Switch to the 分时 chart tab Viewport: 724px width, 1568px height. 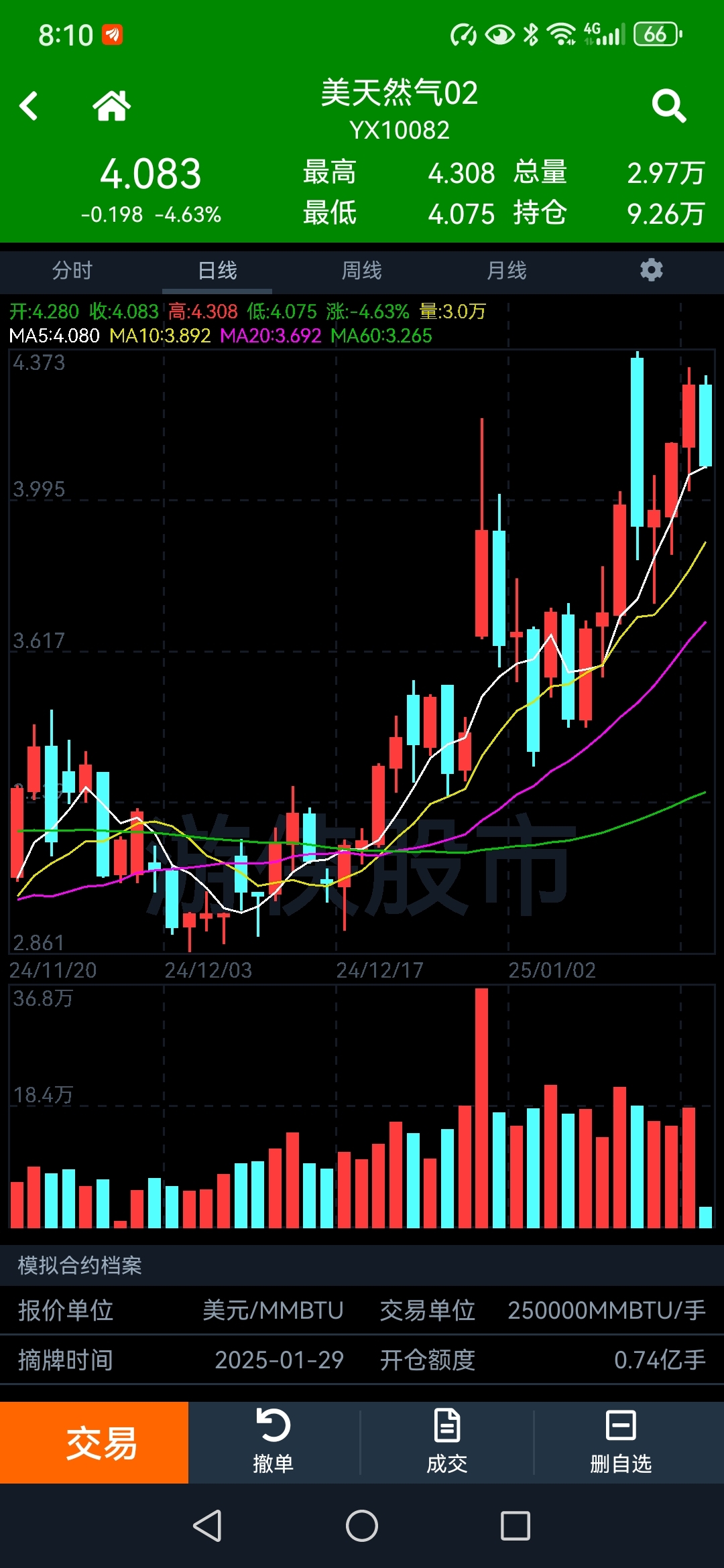pos(72,271)
